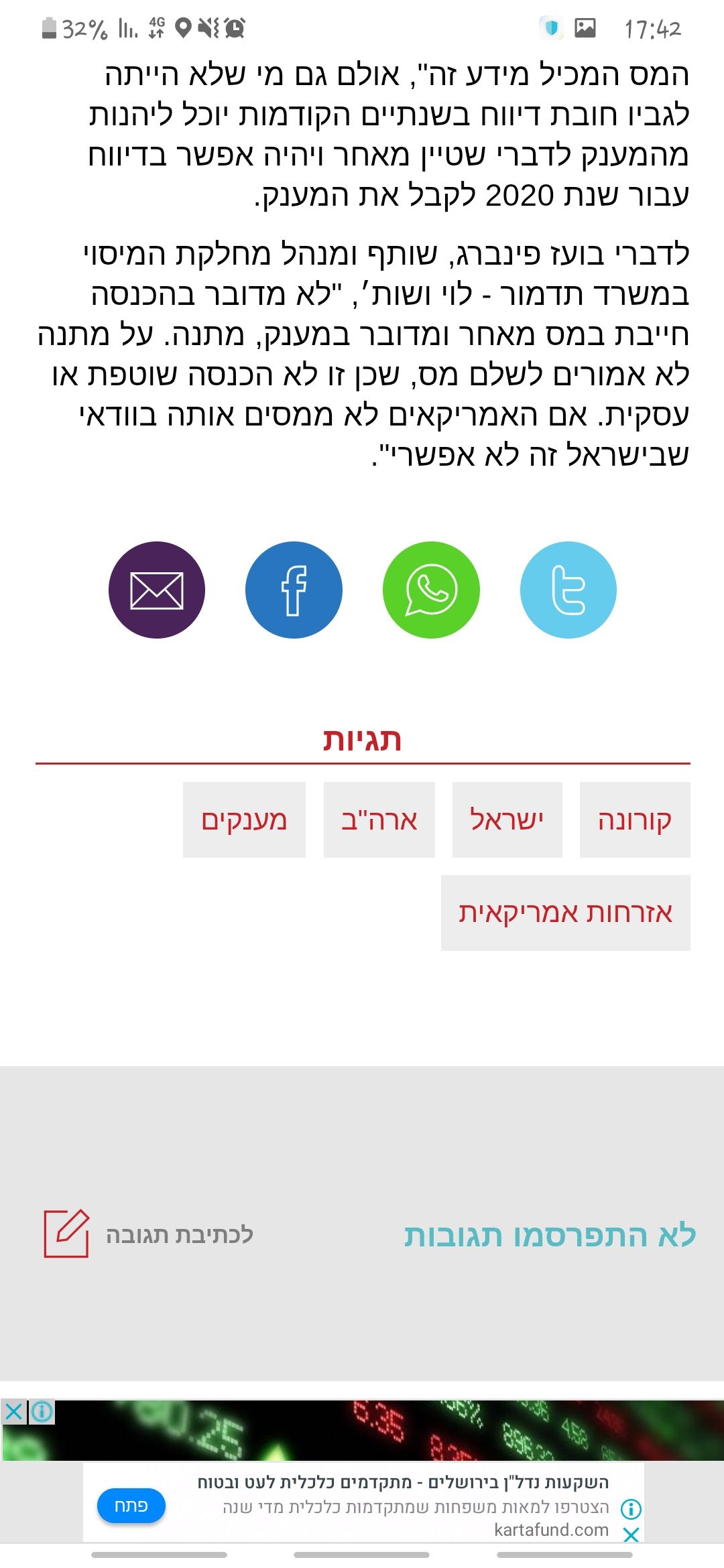Share the article on Twitter

568,590
